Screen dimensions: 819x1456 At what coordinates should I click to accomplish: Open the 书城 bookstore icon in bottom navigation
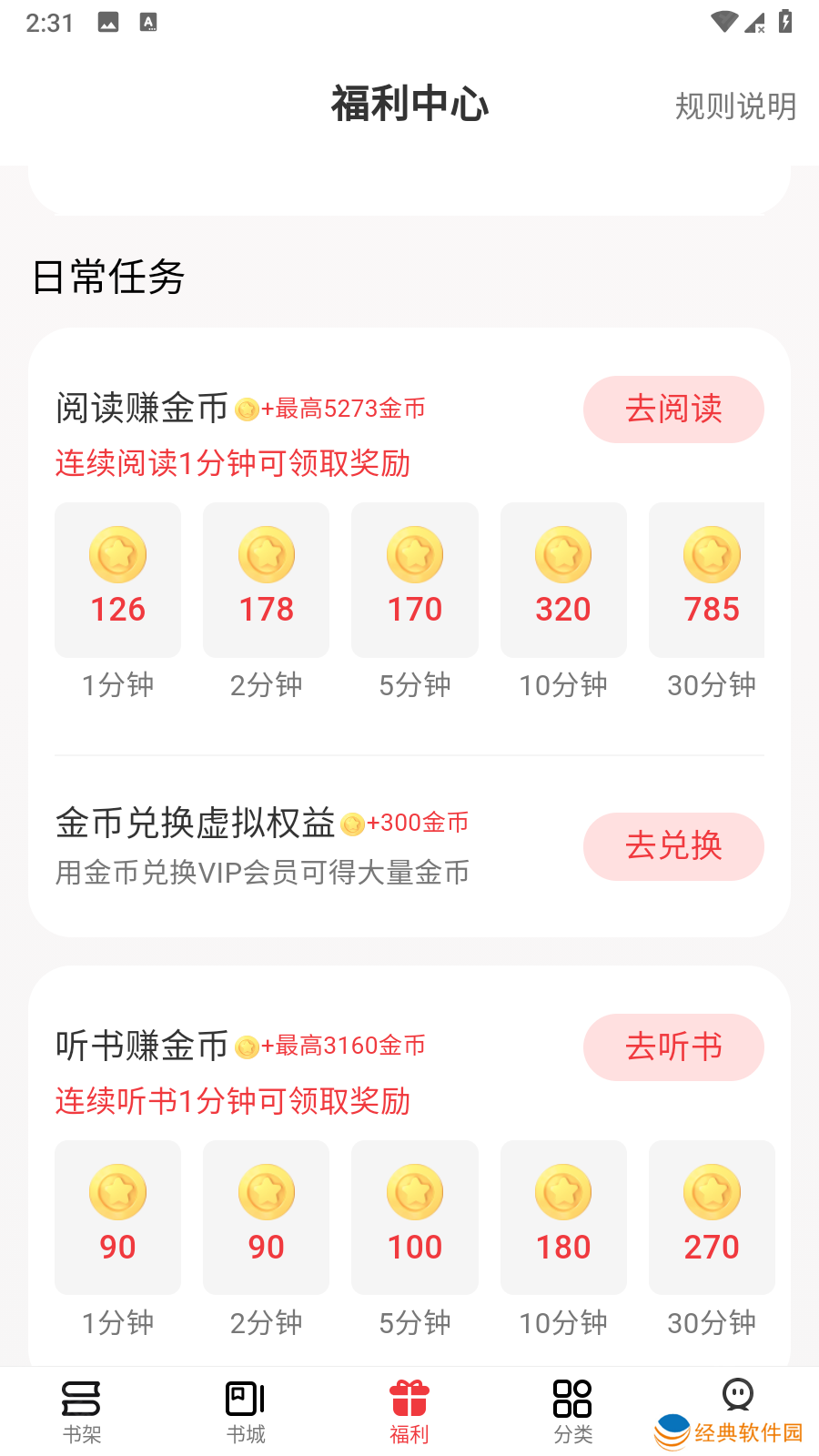(244, 1397)
